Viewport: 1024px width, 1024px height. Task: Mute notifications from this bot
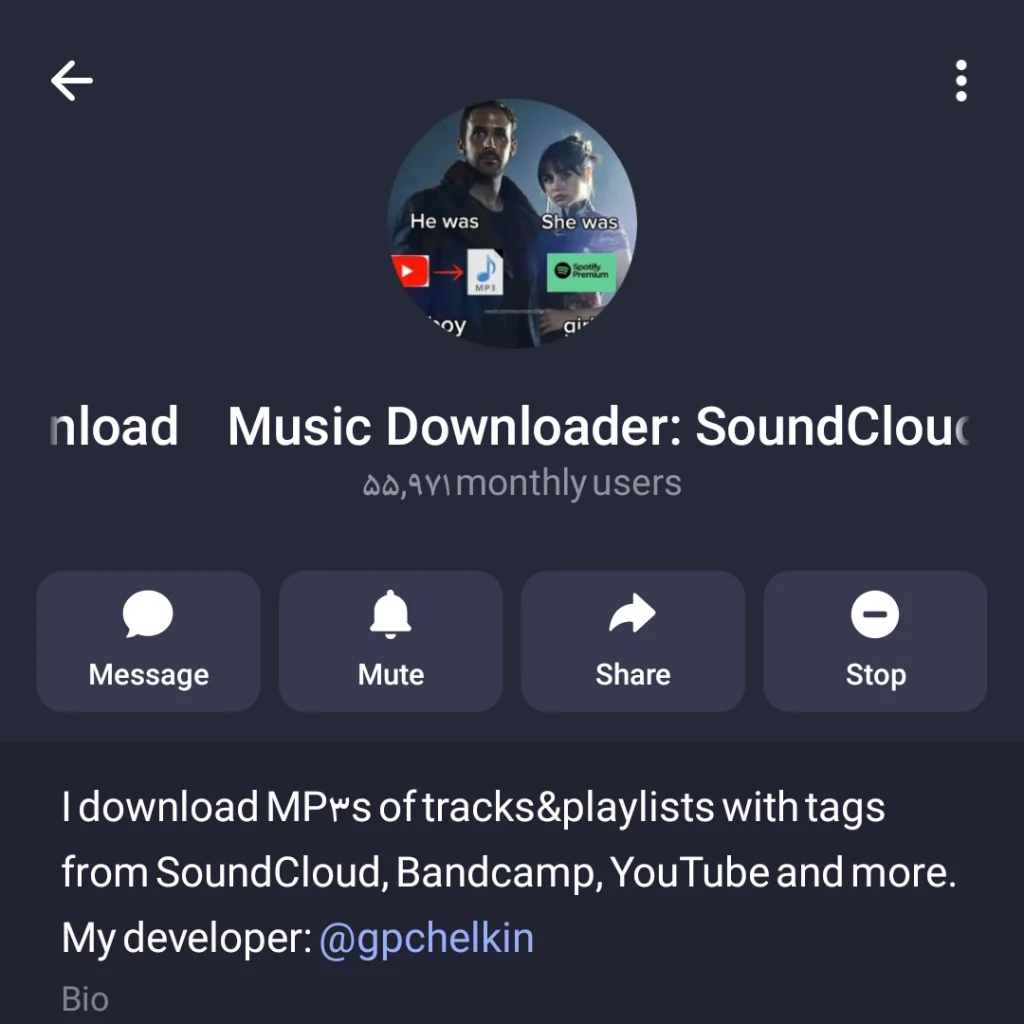click(391, 641)
